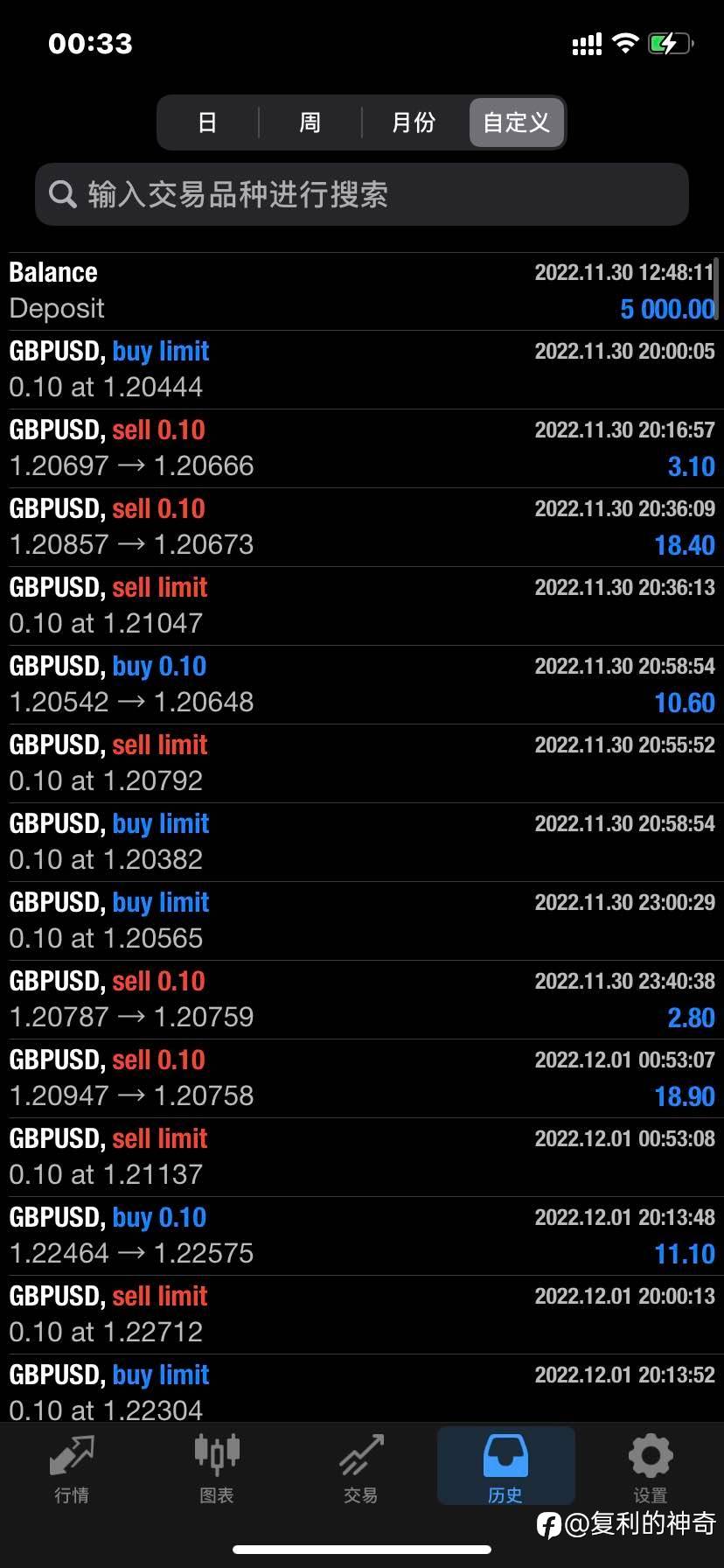Show details of sell limit at 1.20792
Image resolution: width=724 pixels, height=1568 pixels.
pyautogui.click(x=362, y=763)
